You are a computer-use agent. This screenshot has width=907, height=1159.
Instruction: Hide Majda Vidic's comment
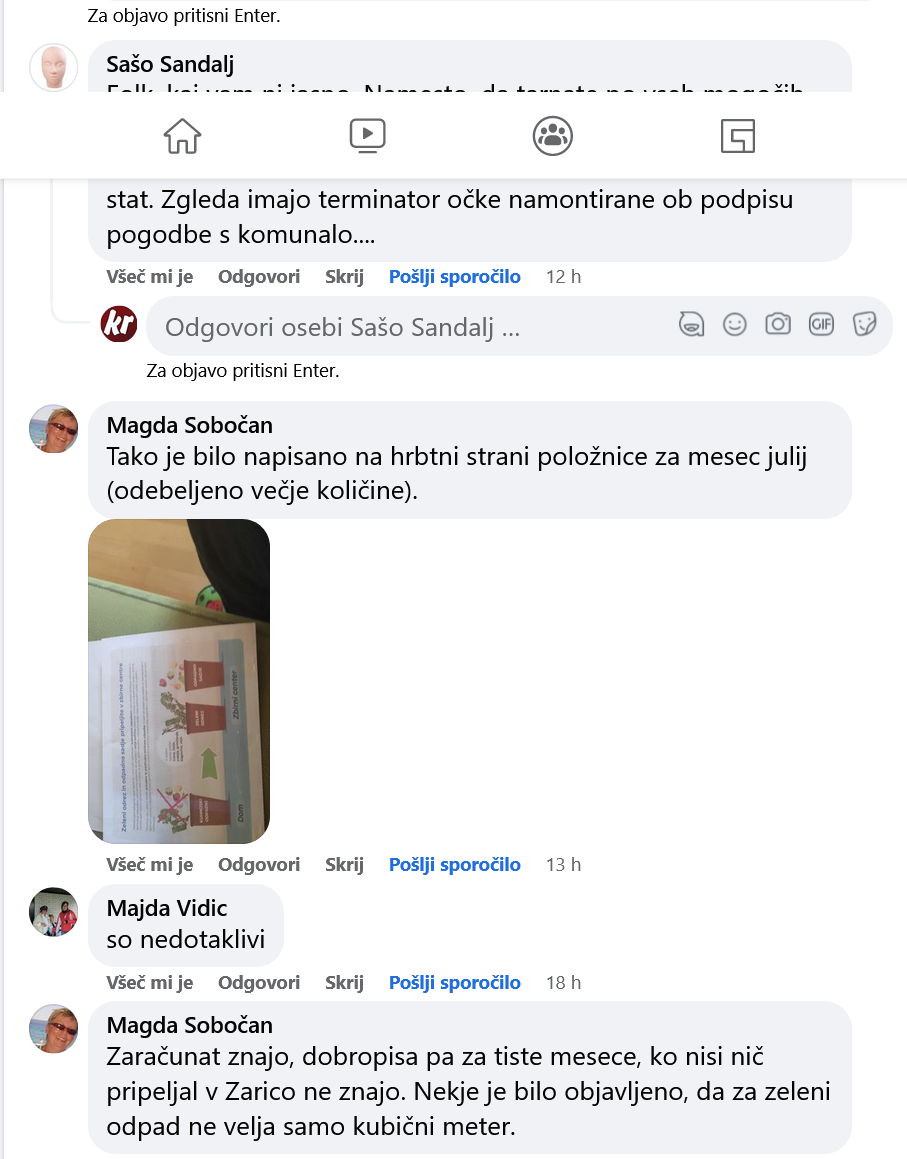[x=344, y=982]
